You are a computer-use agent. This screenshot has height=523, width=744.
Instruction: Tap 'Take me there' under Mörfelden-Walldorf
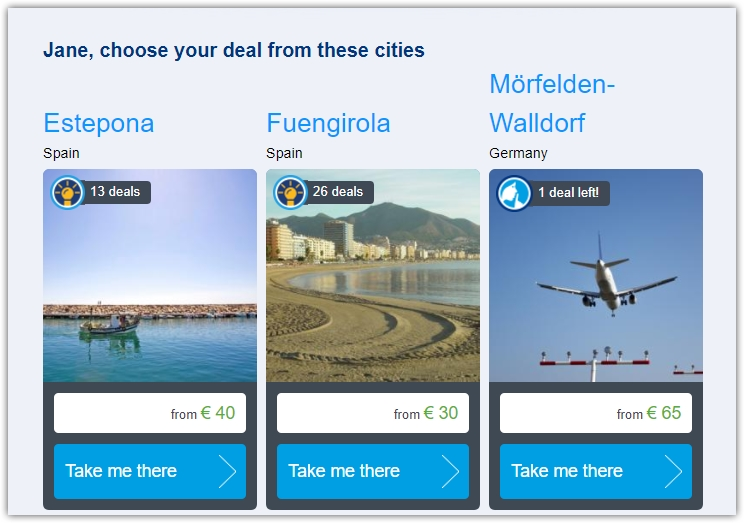pos(595,471)
